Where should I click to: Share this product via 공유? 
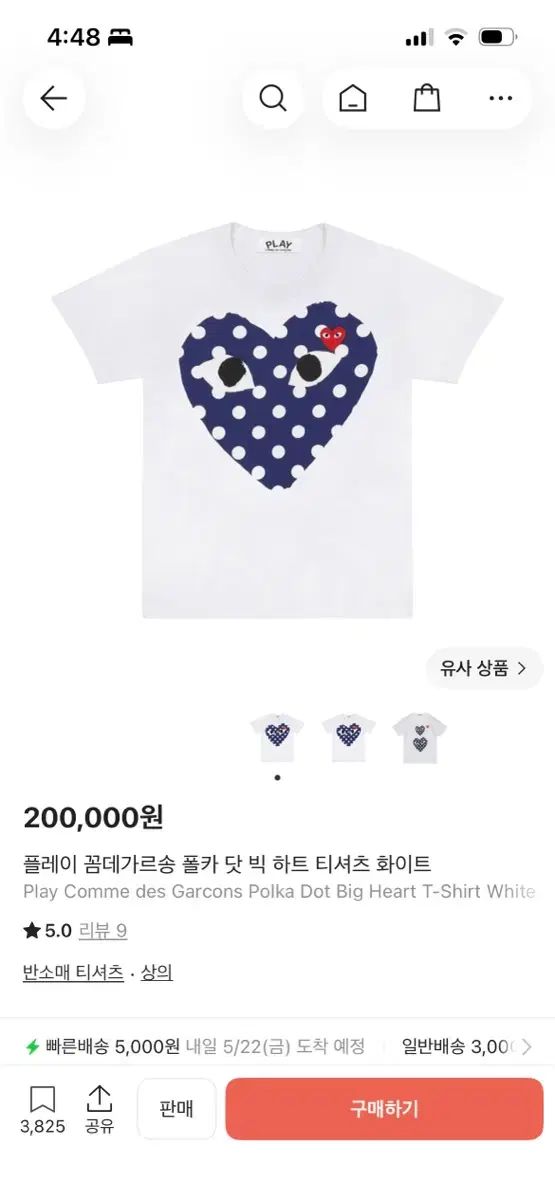(99, 1109)
